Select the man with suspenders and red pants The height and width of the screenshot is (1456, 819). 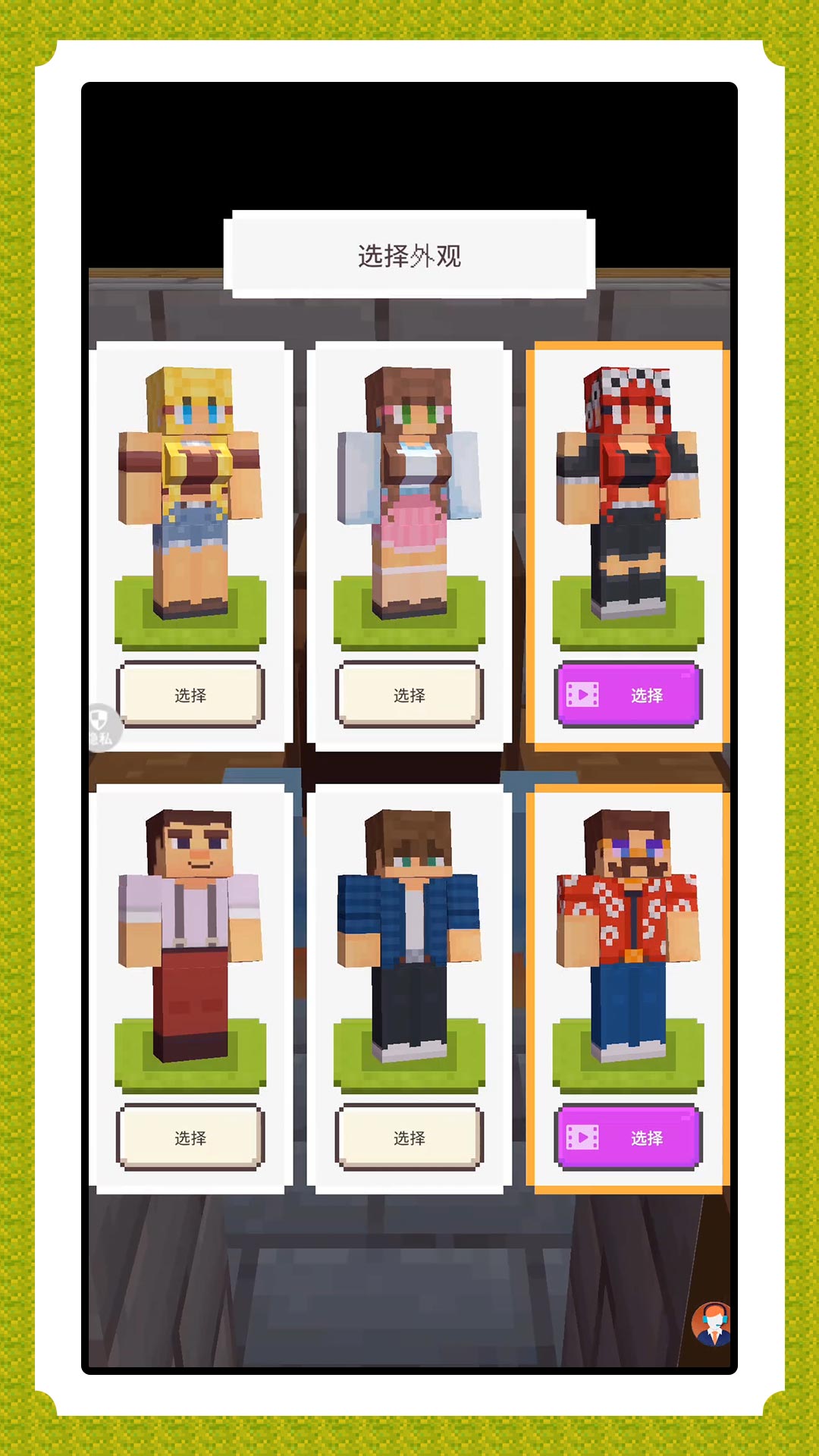coord(190,1137)
